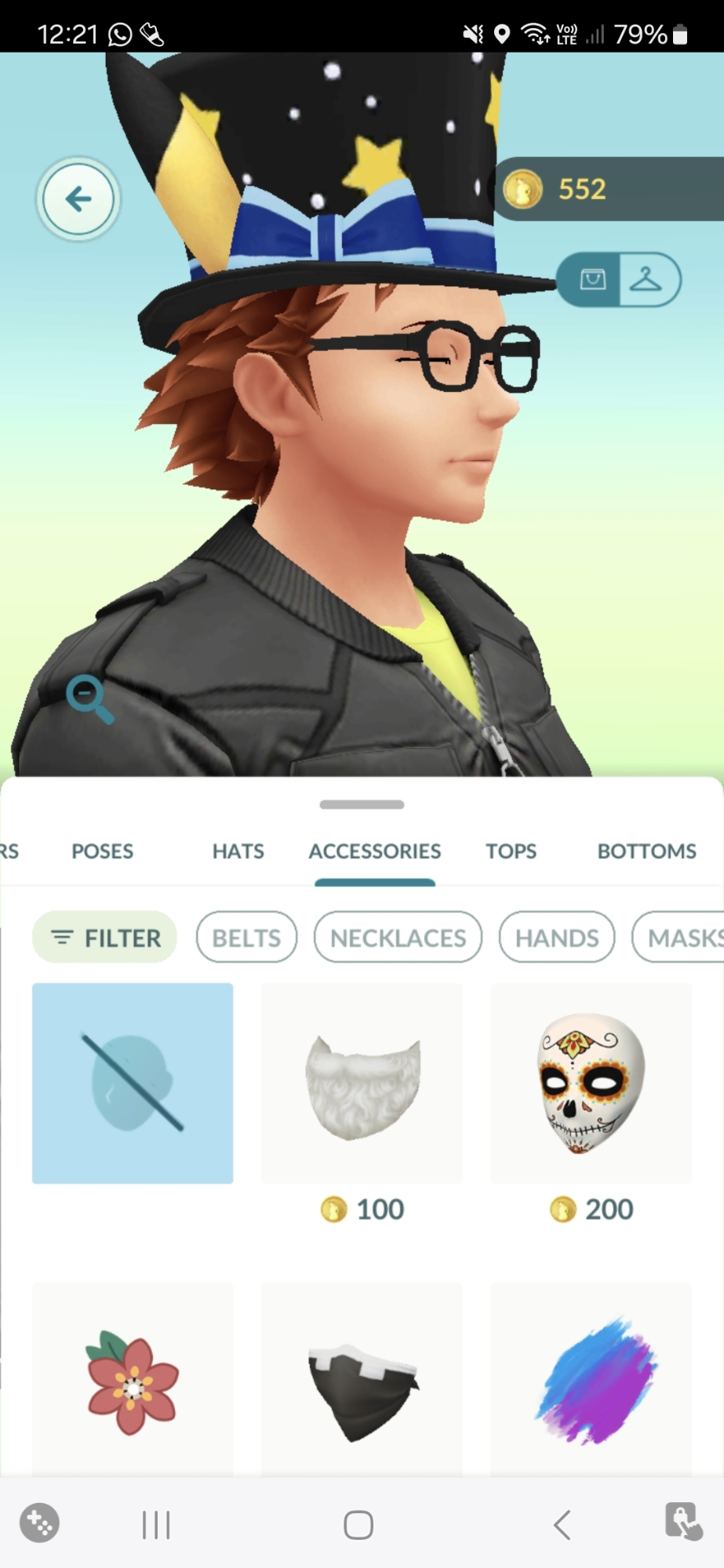The width and height of the screenshot is (724, 1568).
Task: Select the no-accessory option
Action: click(x=133, y=1083)
